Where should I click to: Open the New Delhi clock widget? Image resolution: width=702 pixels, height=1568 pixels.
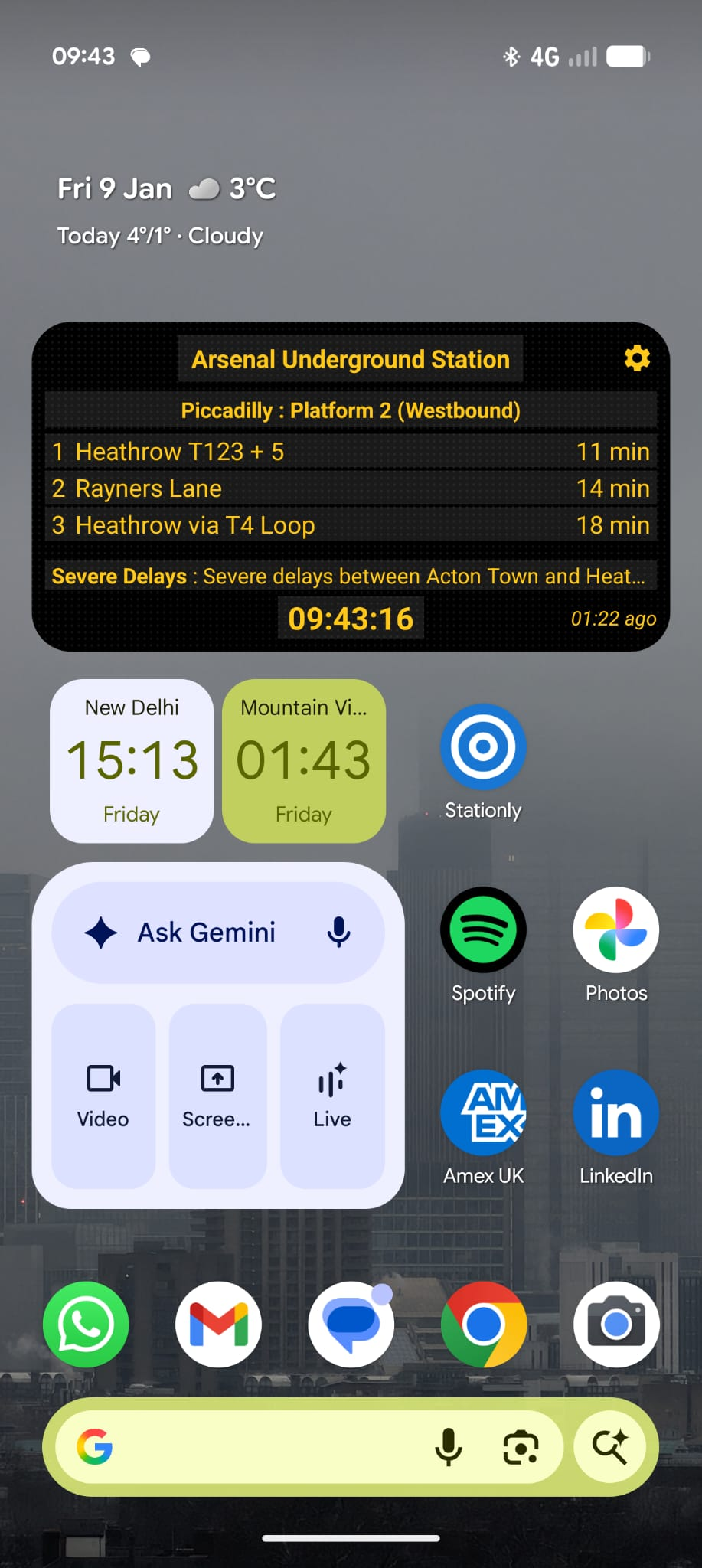[131, 759]
